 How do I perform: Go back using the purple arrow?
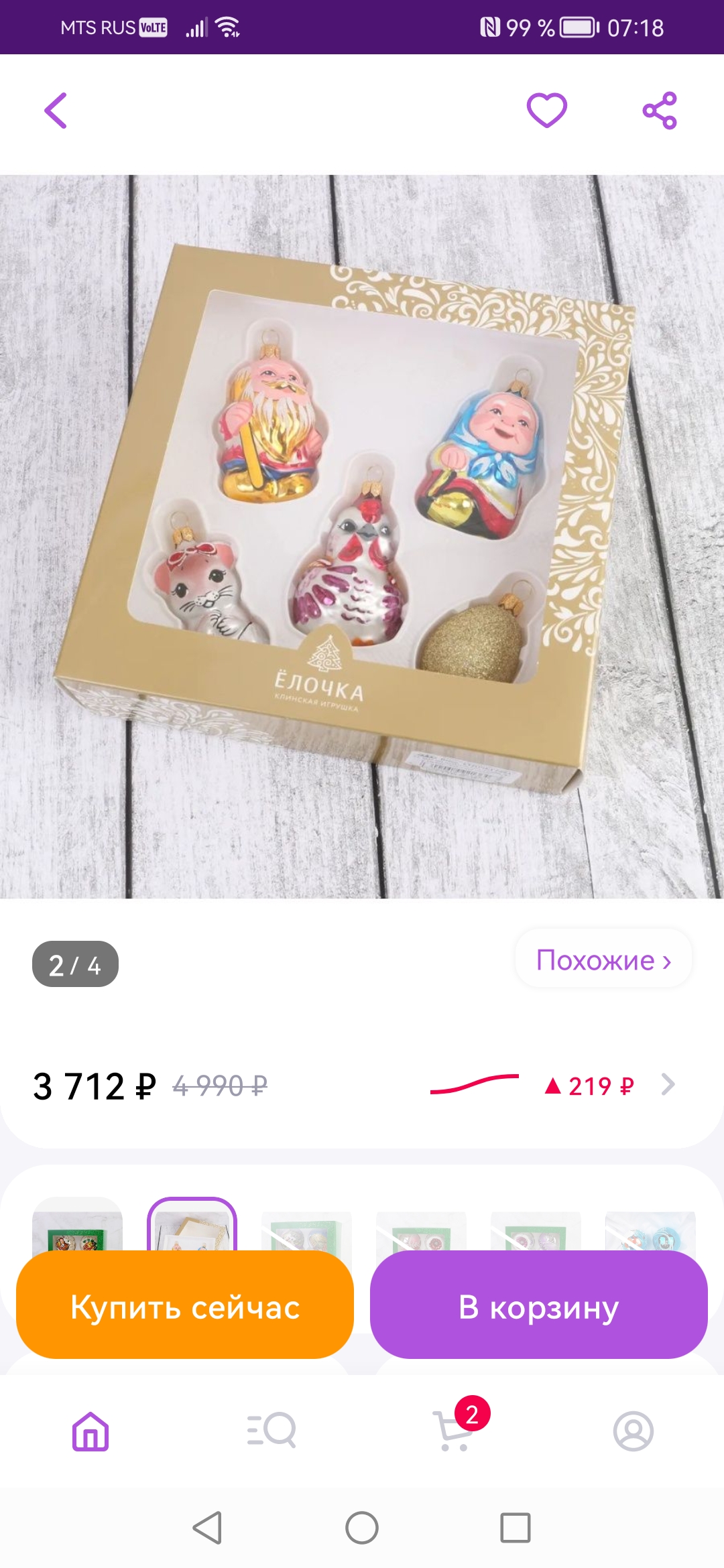click(x=56, y=111)
